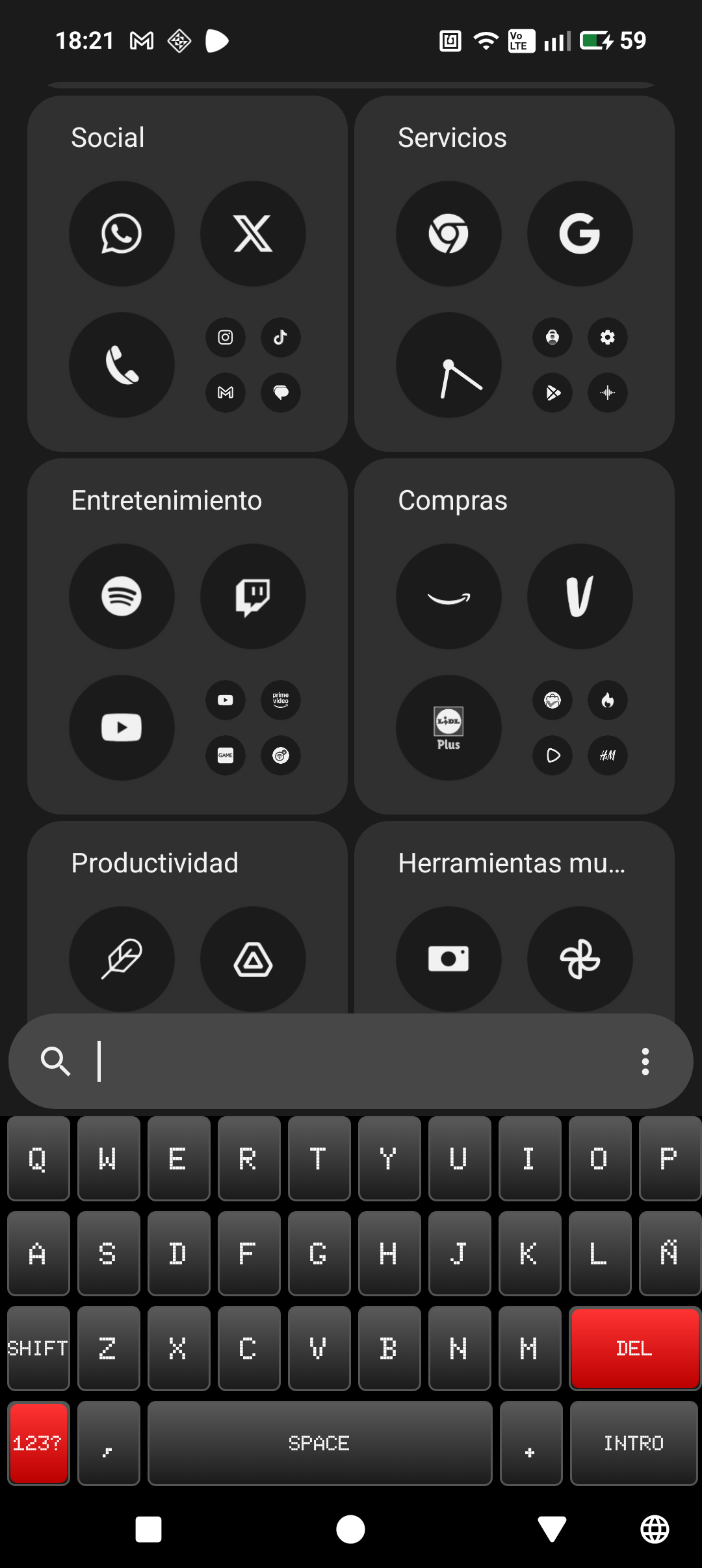702x1568 pixels.
Task: Tap the app search field
Action: point(351,1061)
